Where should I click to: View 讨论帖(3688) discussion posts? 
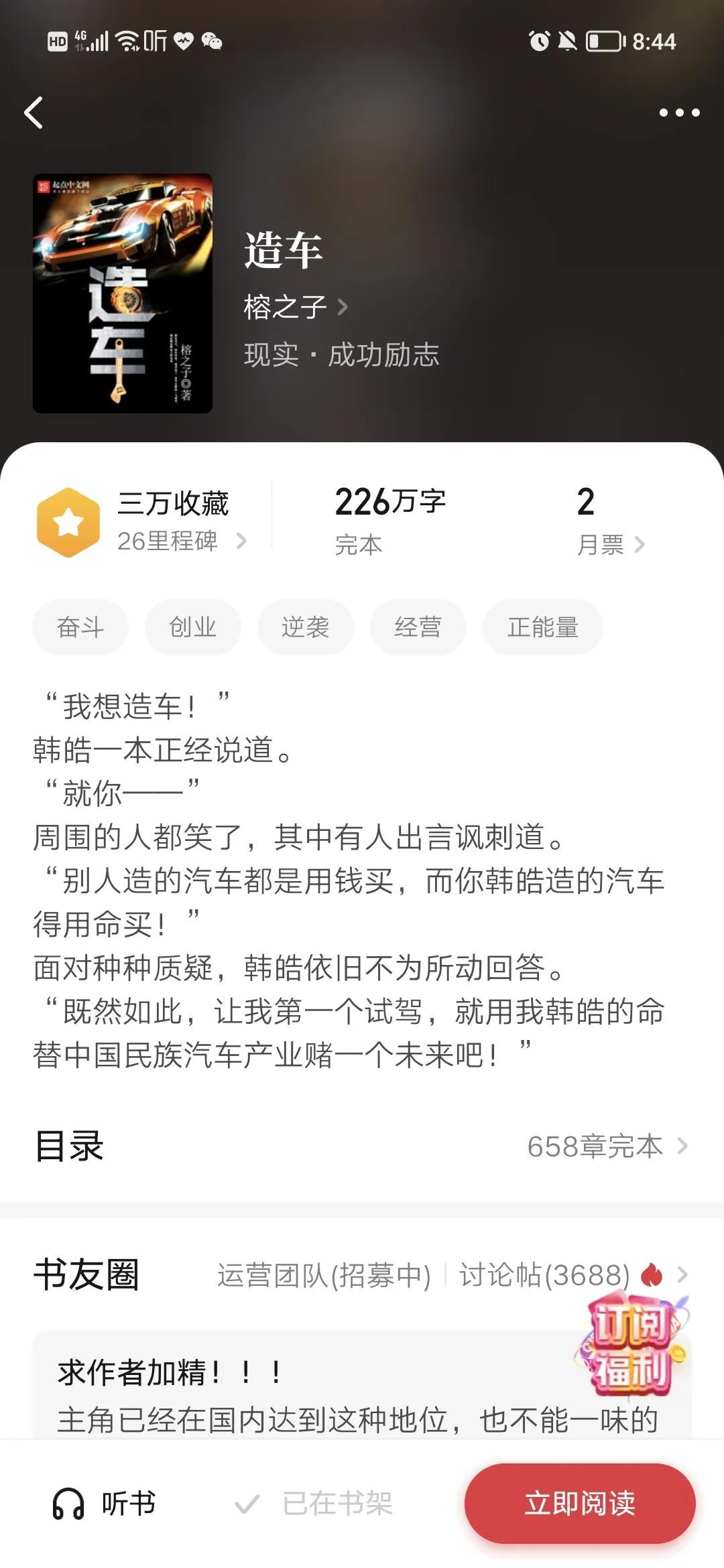(x=544, y=1275)
